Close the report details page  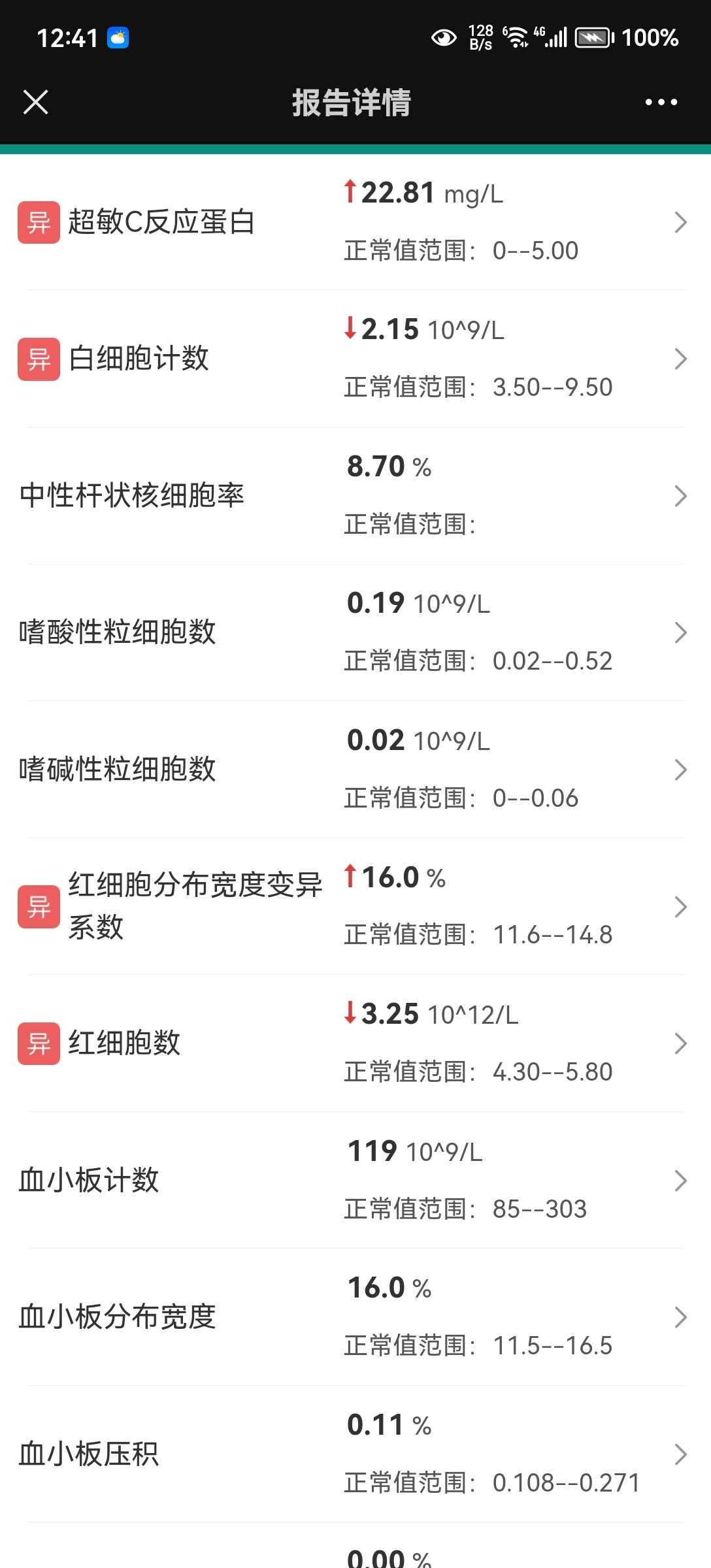point(35,102)
